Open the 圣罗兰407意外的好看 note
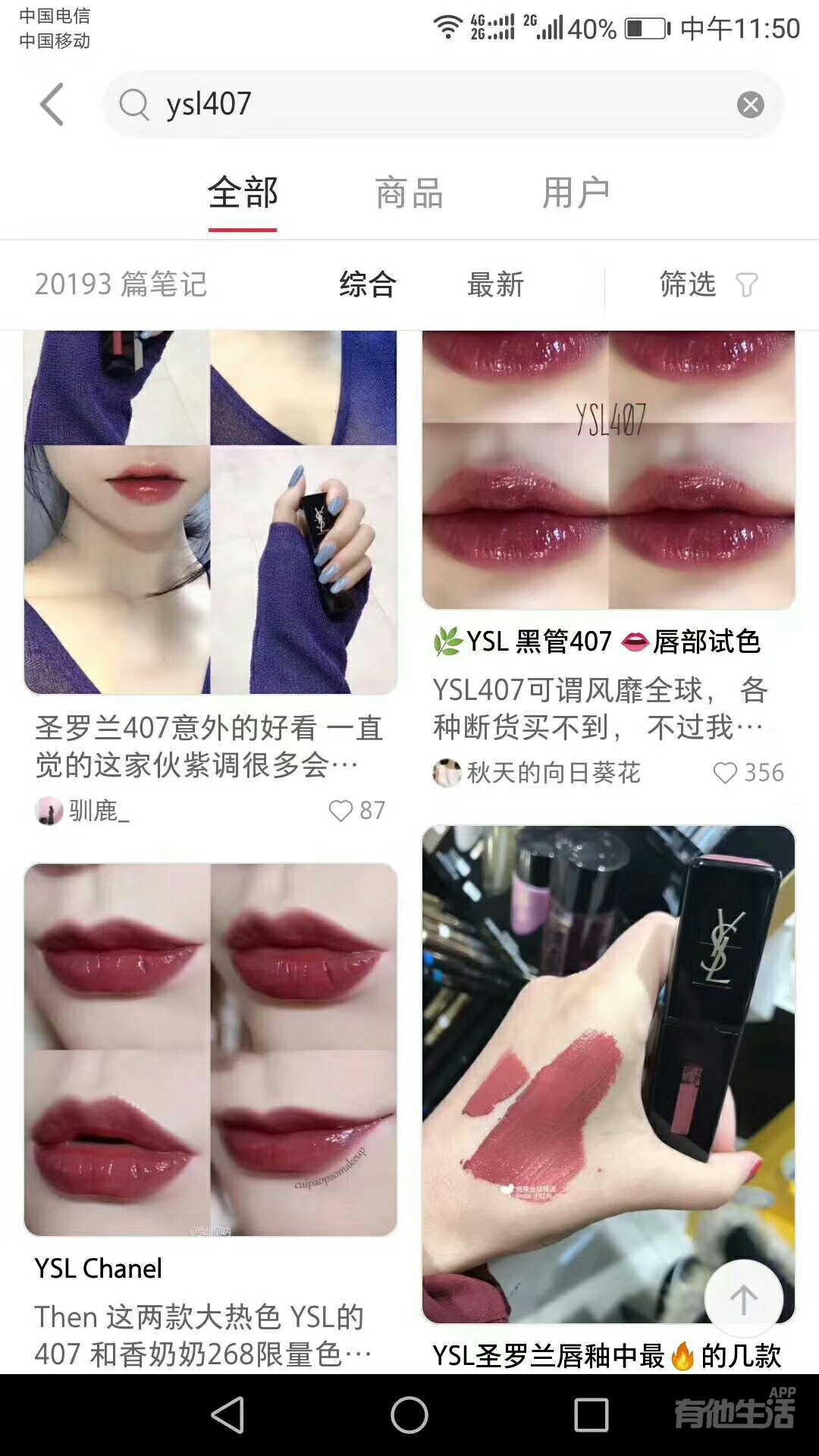The width and height of the screenshot is (819, 1456). 211,512
